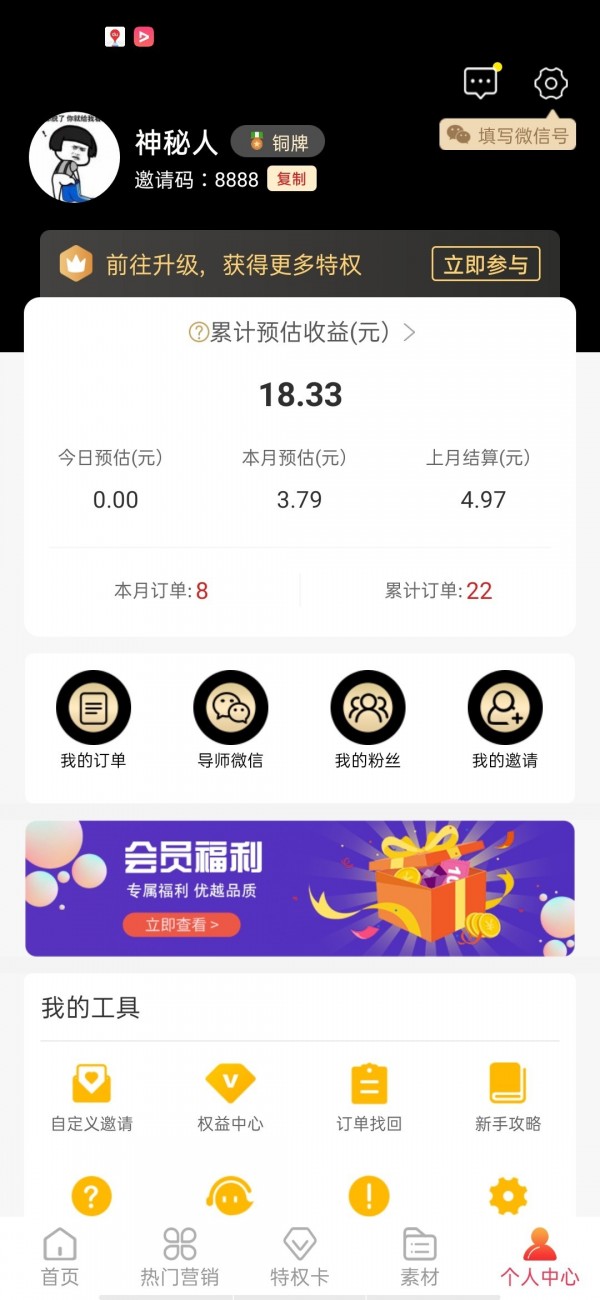Expand 累计预估收益 earnings details
This screenshot has width=600, height=1300.
click(x=302, y=333)
